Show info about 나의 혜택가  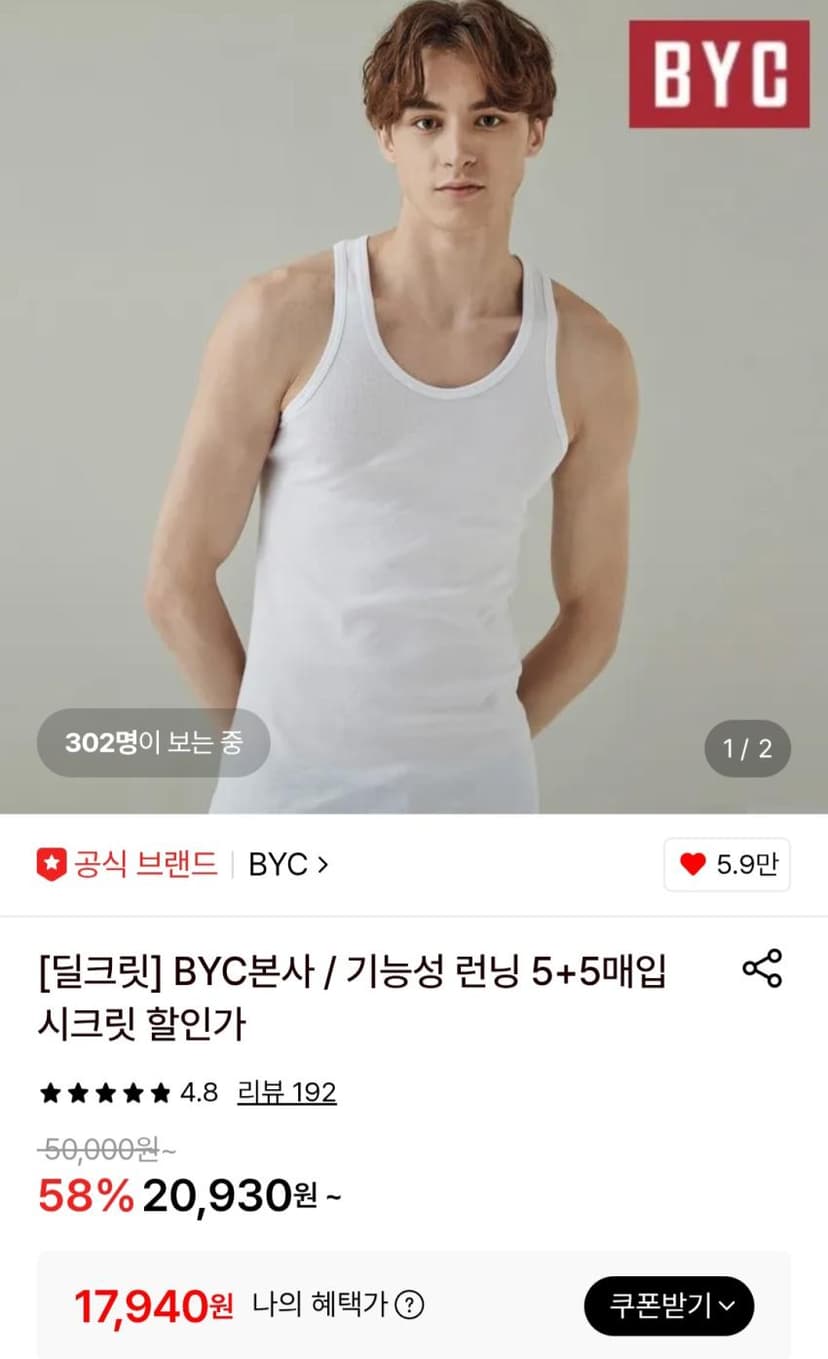pos(409,1305)
